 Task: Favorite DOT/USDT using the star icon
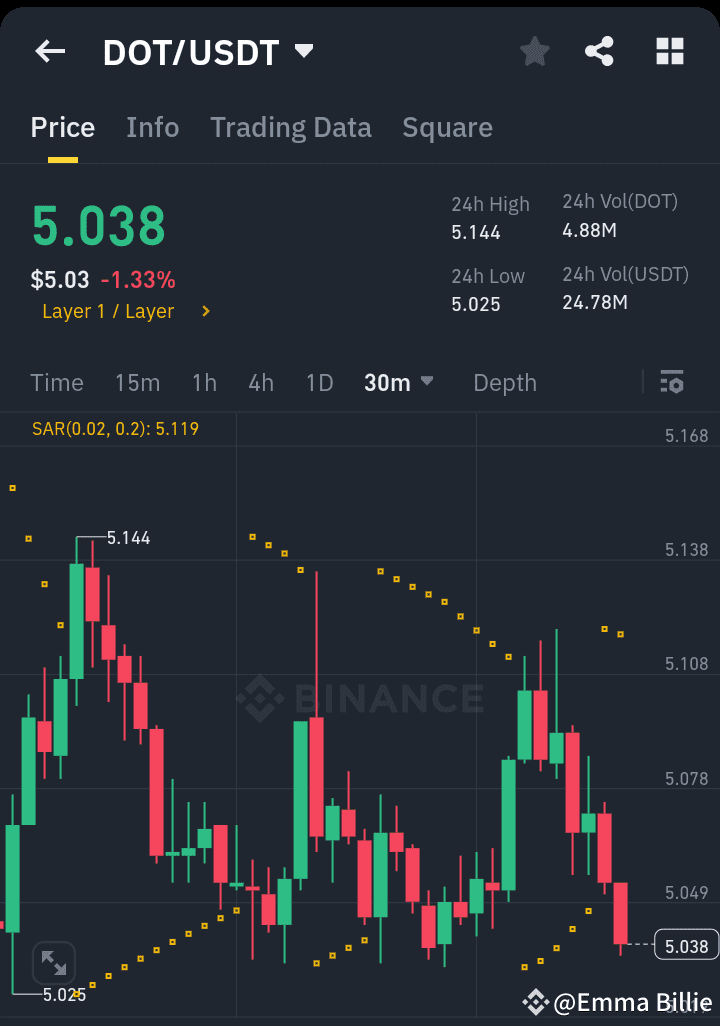pyautogui.click(x=534, y=51)
